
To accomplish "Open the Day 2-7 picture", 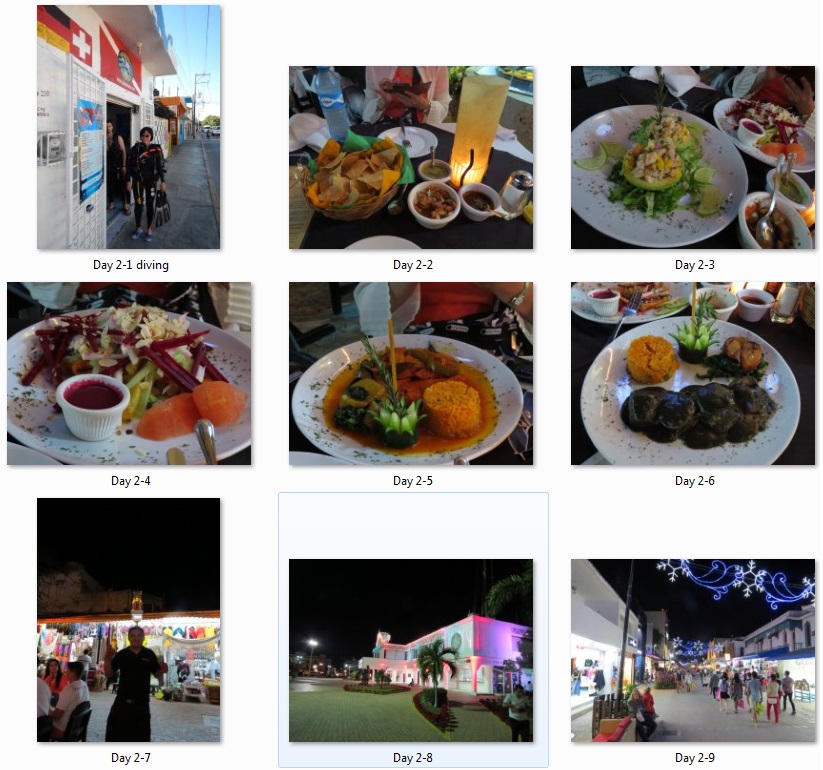I will pos(128,619).
